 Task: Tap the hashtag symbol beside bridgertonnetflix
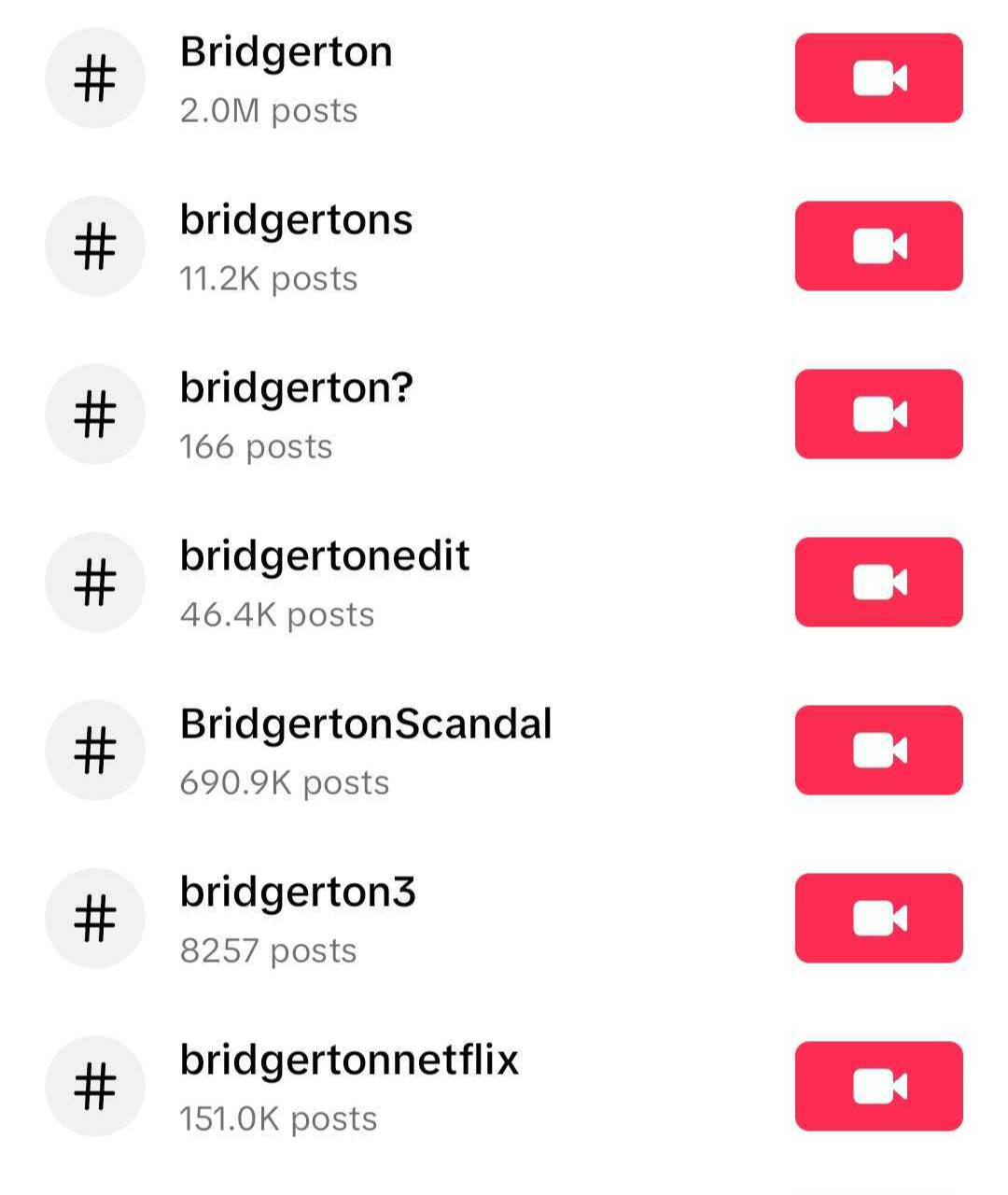[95, 1086]
